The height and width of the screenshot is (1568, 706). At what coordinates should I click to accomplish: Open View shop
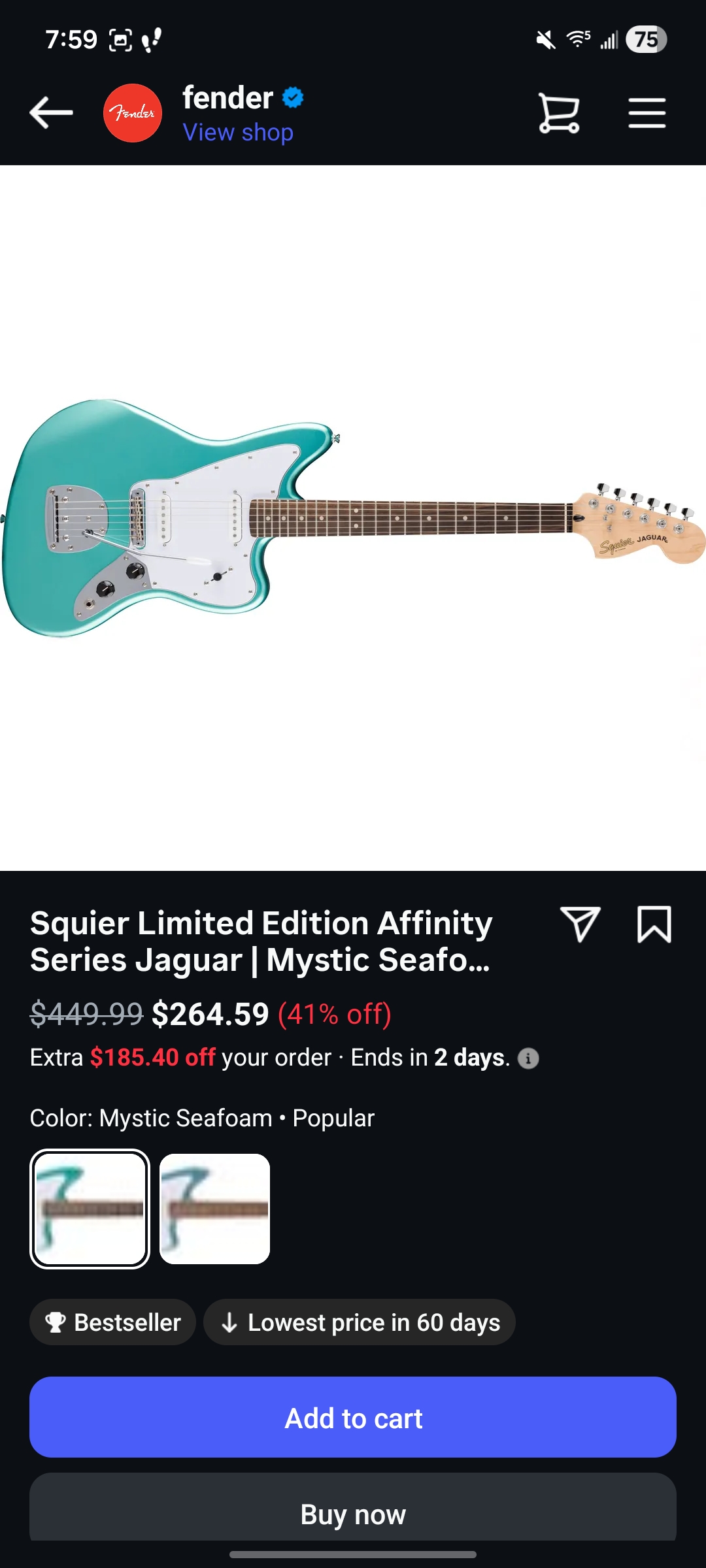pyautogui.click(x=237, y=133)
